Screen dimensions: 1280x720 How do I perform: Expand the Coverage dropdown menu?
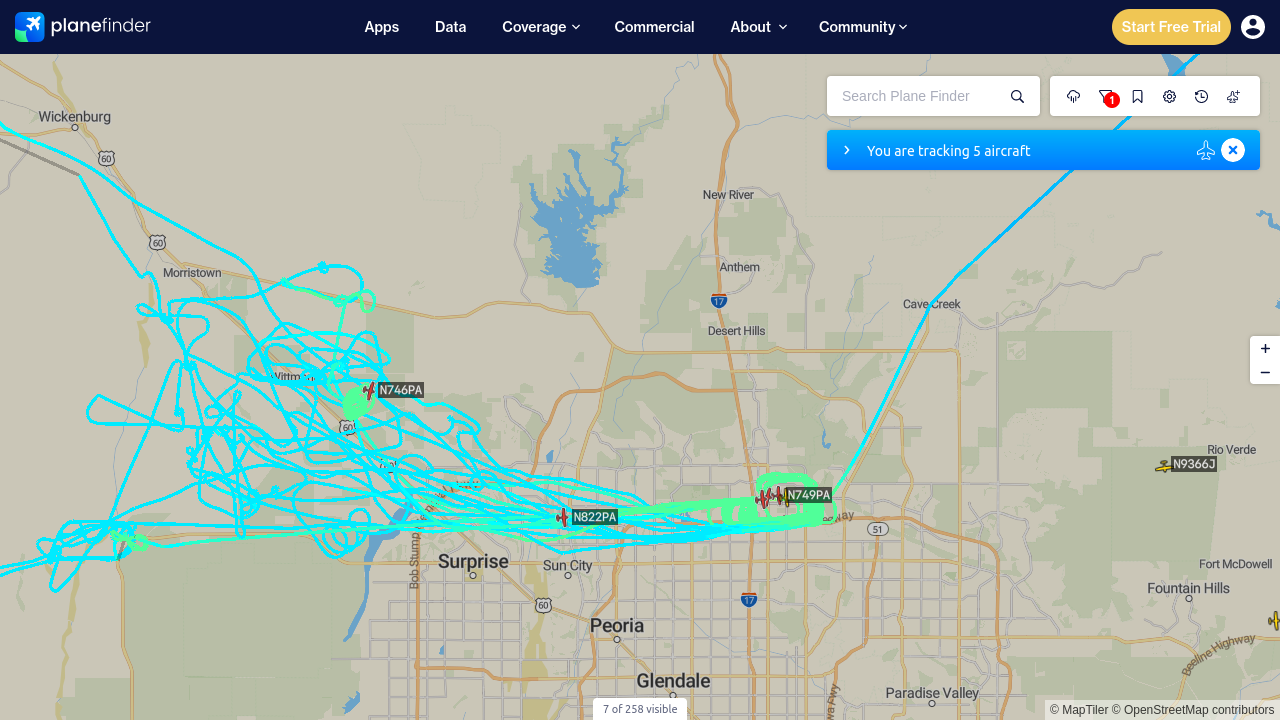[541, 27]
